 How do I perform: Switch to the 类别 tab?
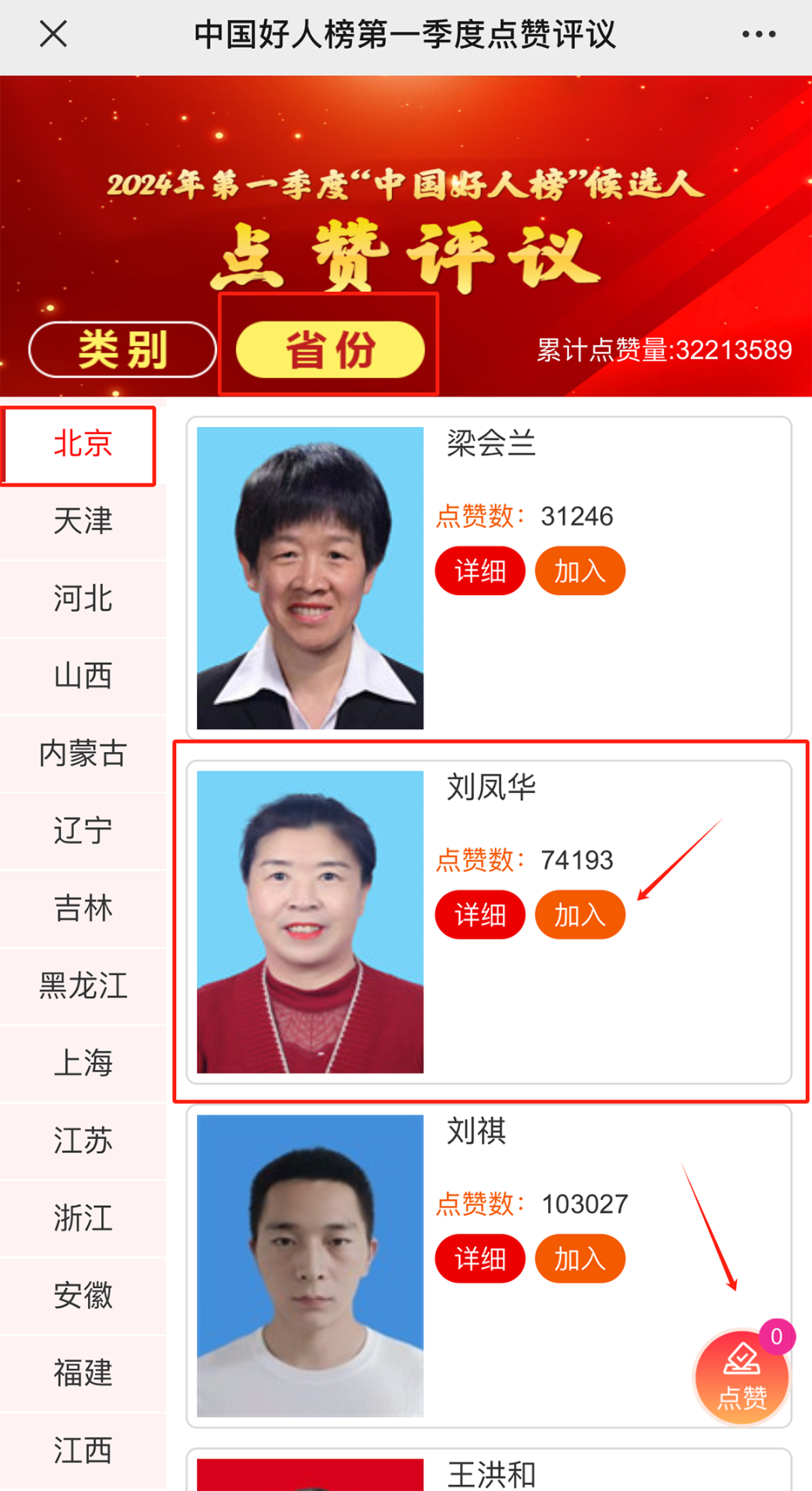(123, 350)
